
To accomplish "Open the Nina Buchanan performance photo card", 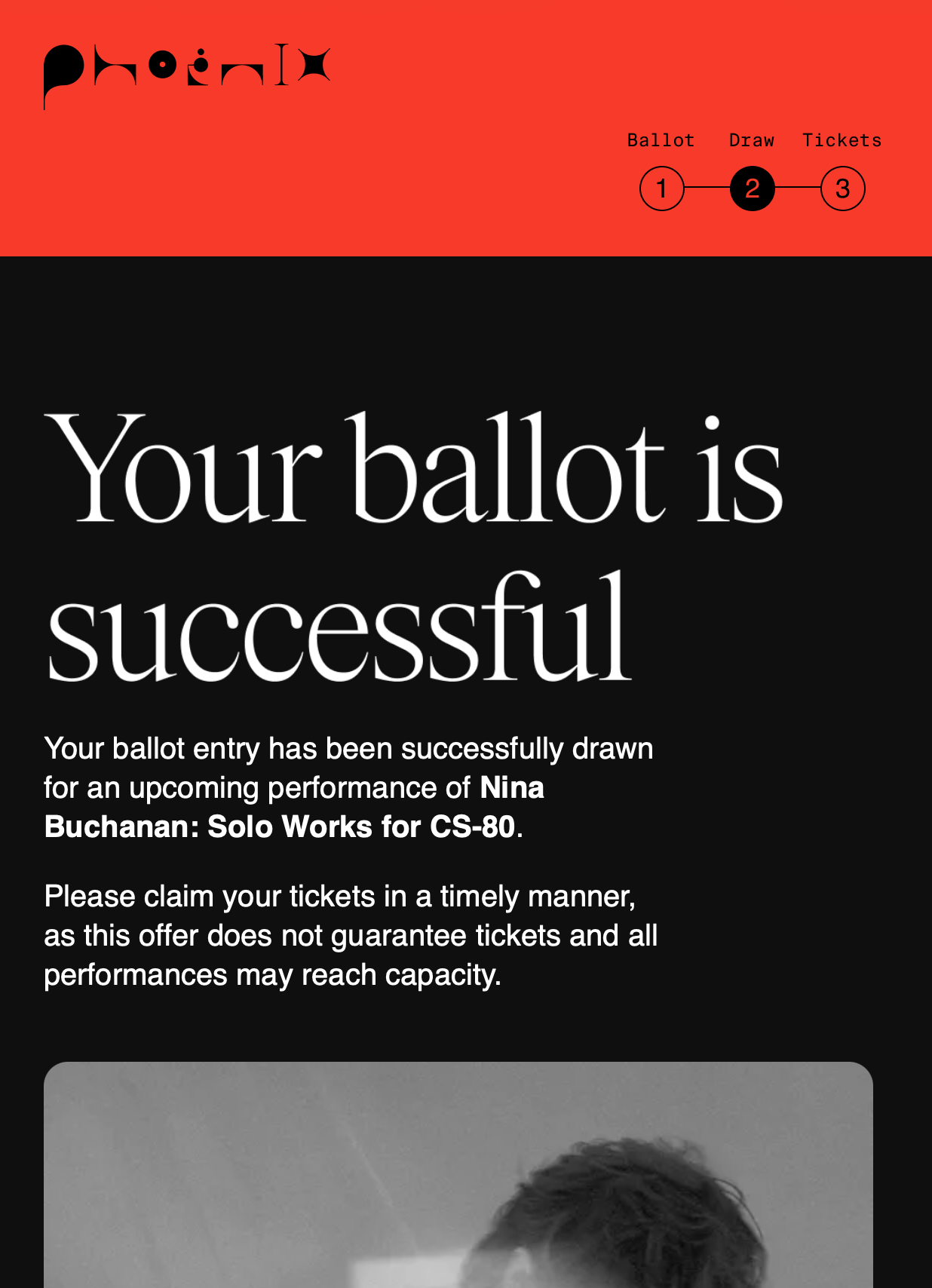I will tap(458, 1175).
